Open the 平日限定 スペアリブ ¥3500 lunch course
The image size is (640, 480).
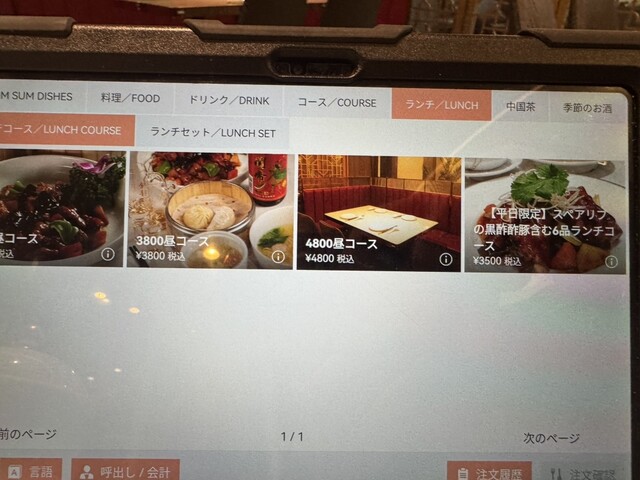point(545,214)
